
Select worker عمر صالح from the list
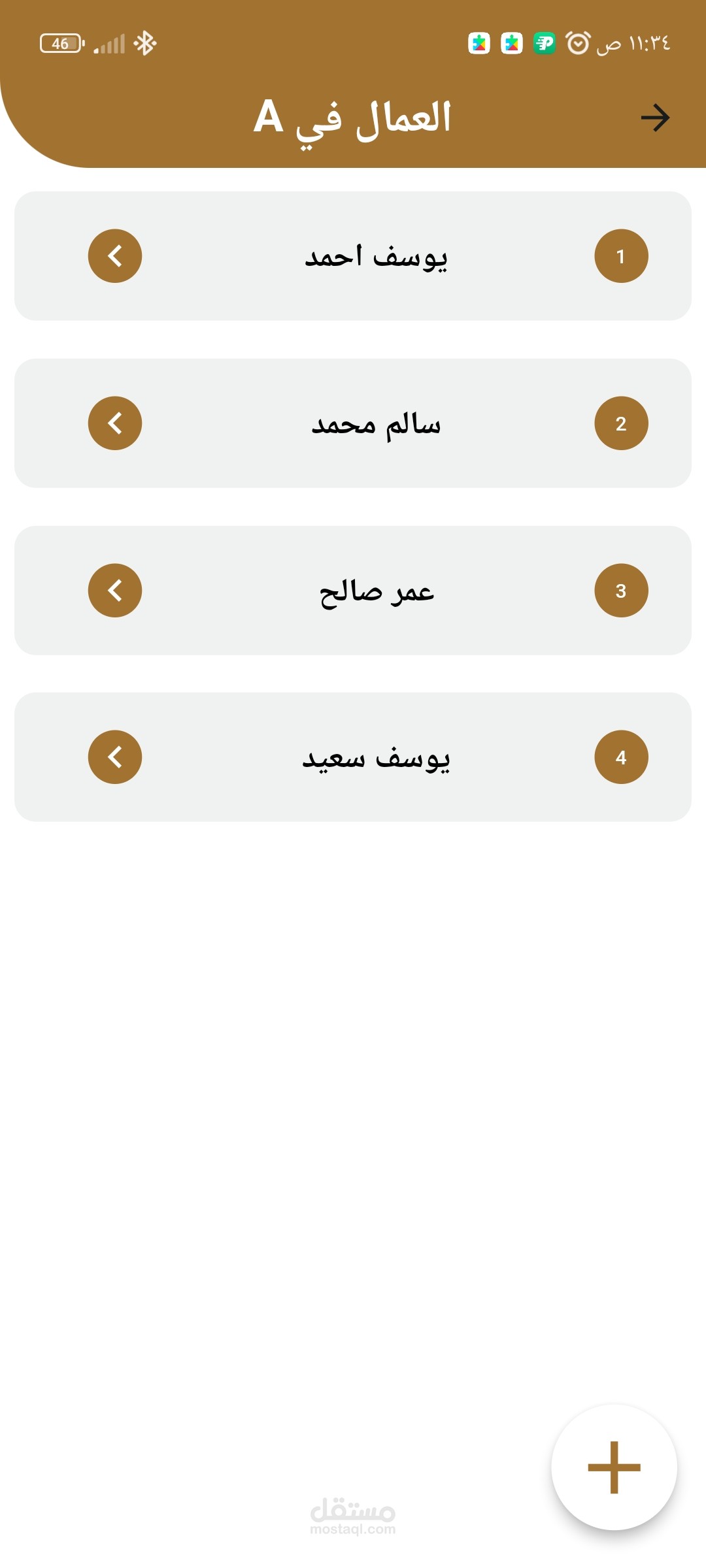[x=353, y=591]
